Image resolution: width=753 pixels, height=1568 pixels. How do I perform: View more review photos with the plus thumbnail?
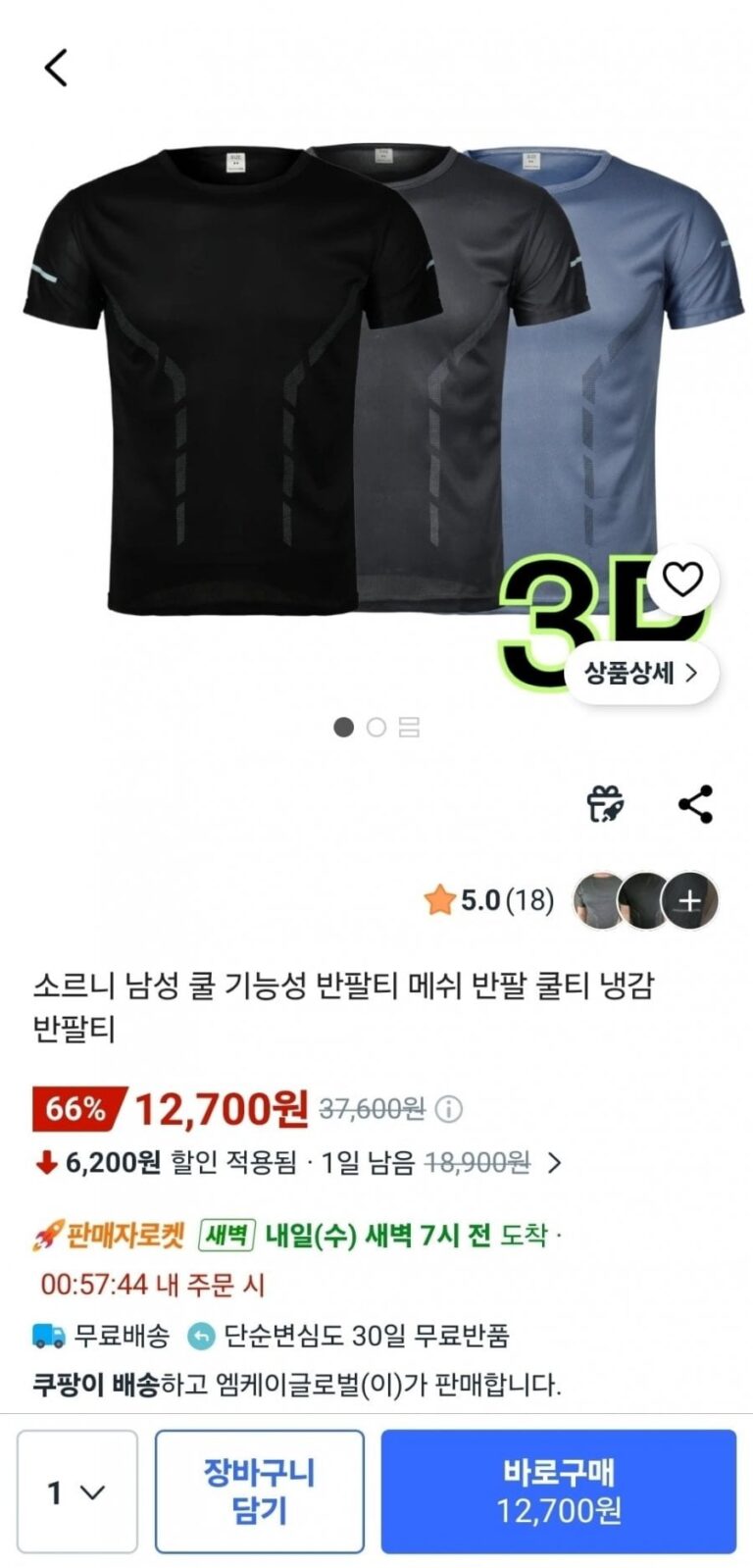point(690,900)
